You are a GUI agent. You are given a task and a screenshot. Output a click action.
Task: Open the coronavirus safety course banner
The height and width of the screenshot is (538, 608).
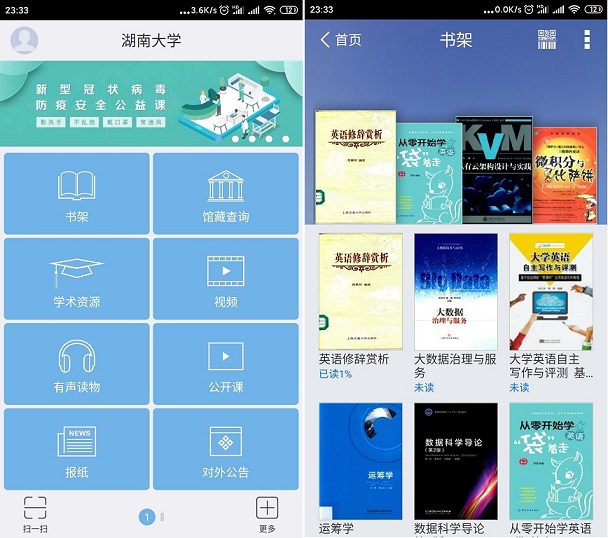[151, 104]
